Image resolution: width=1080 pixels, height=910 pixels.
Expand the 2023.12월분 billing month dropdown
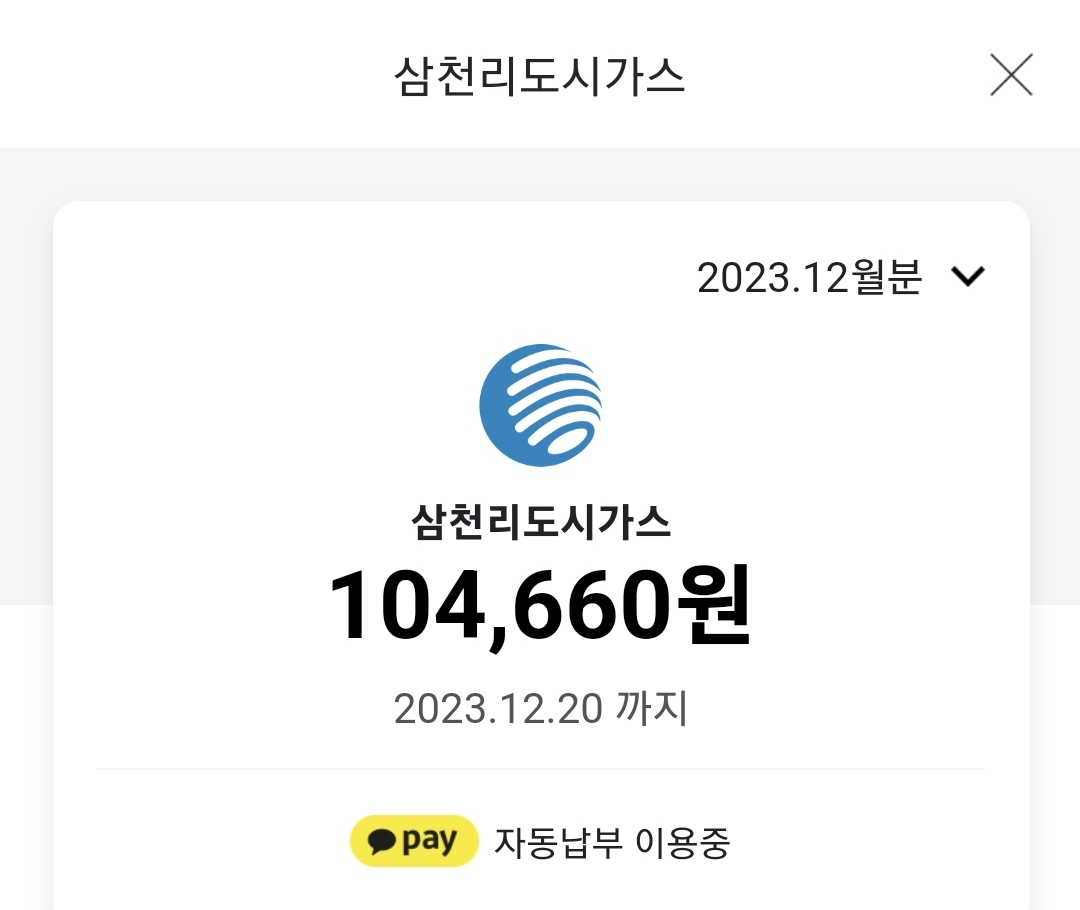[x=968, y=277]
